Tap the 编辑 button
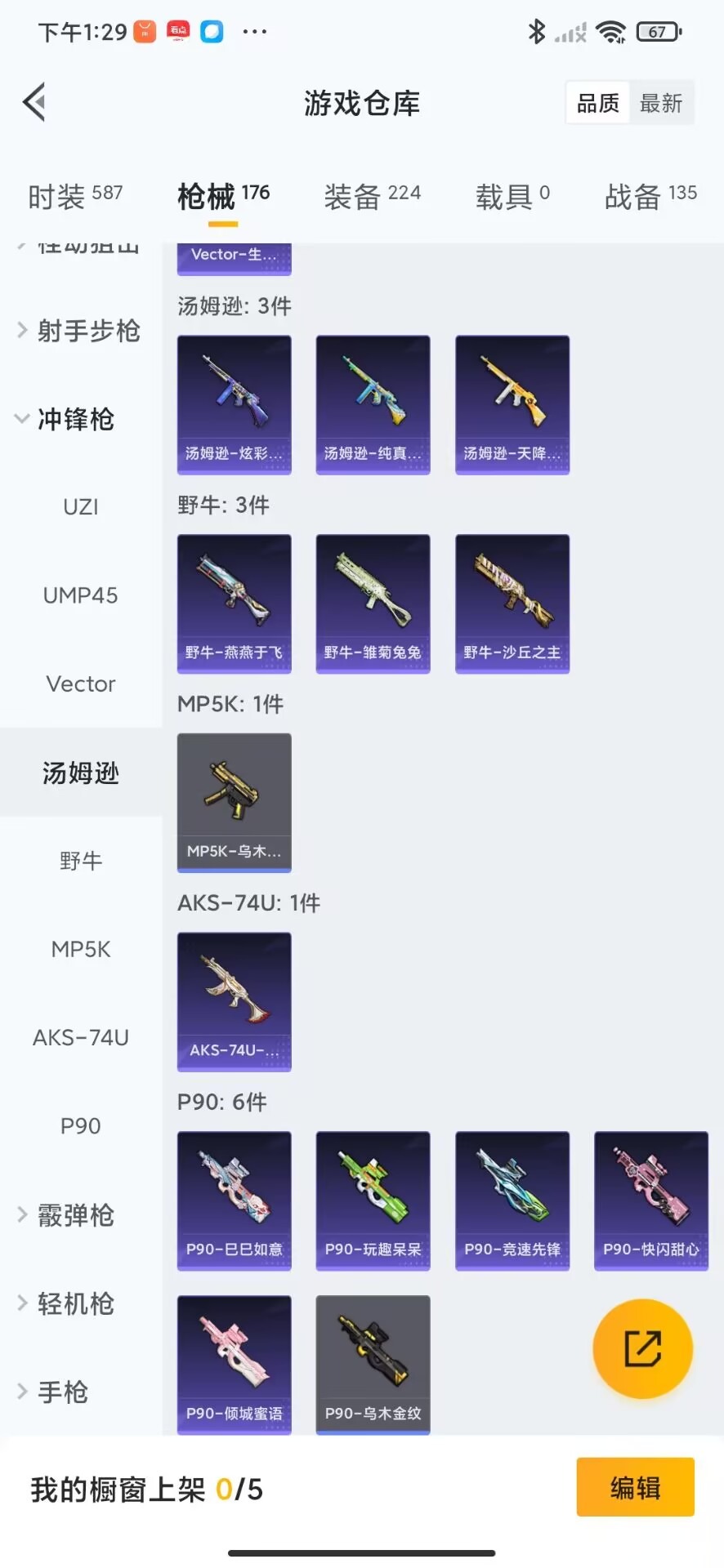 635,1487
